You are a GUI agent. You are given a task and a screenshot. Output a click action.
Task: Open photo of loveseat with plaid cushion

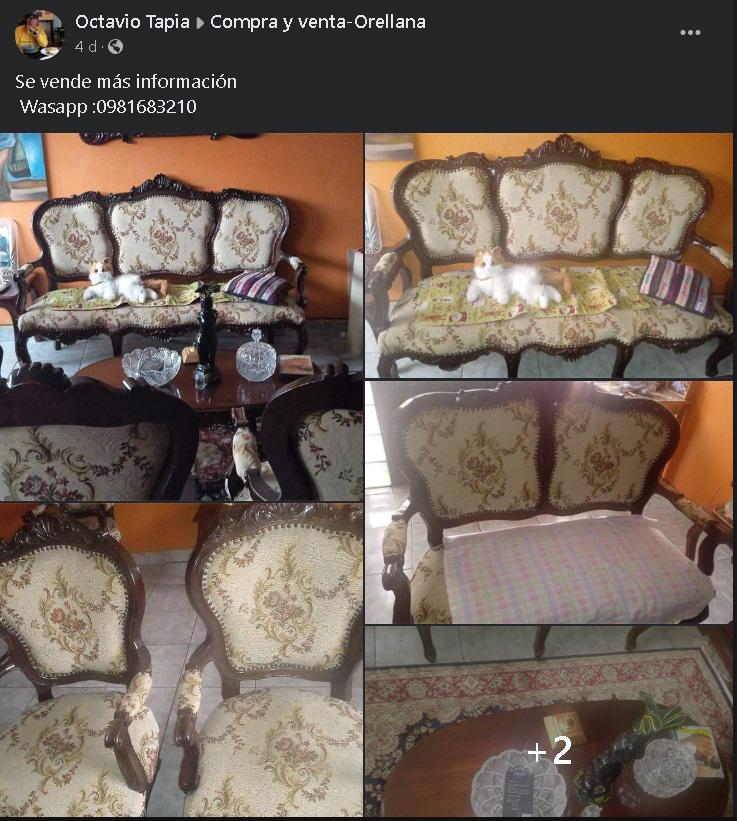tap(549, 502)
